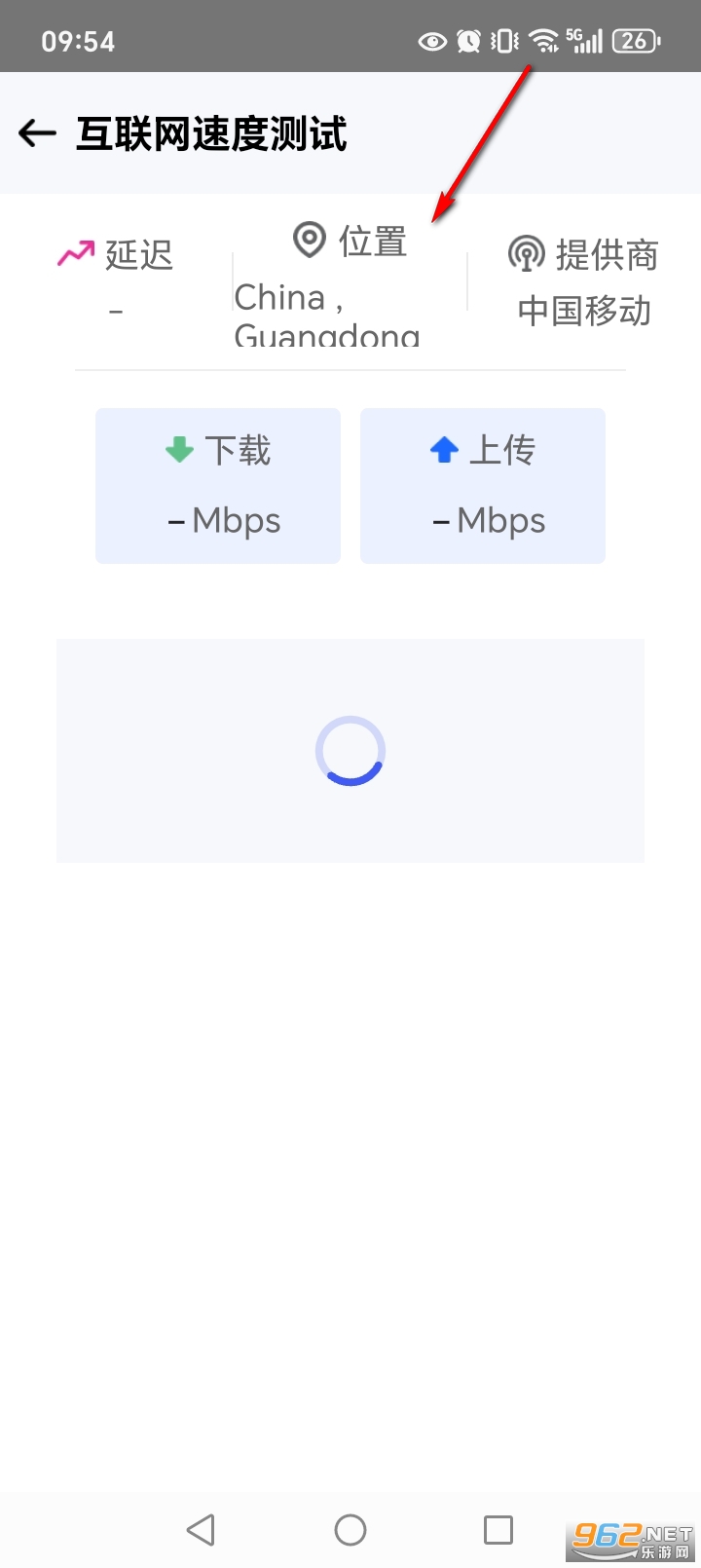Tap the spinning progress indicator

[x=350, y=750]
